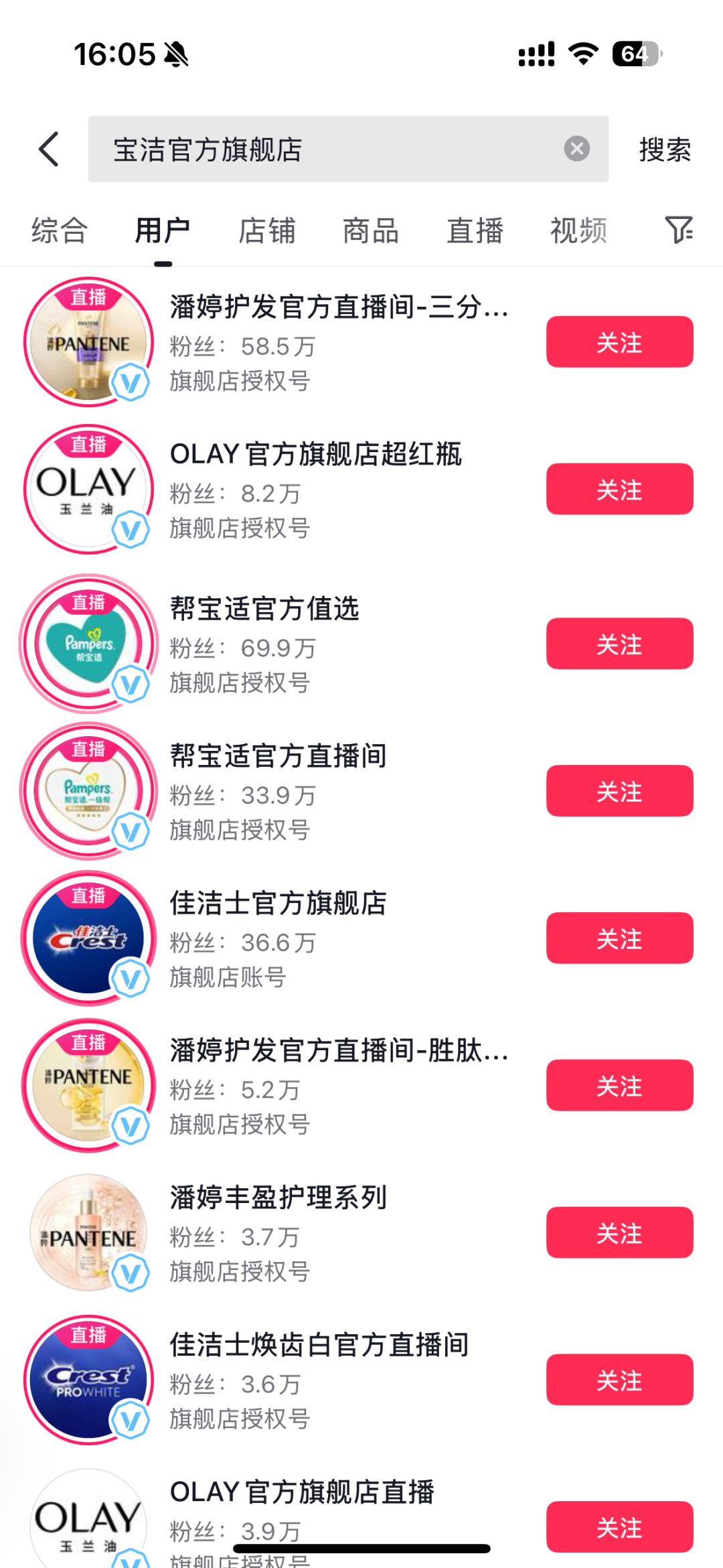
Task: Tap the 直播 badge on Pampers avatar
Action: pos(89,601)
